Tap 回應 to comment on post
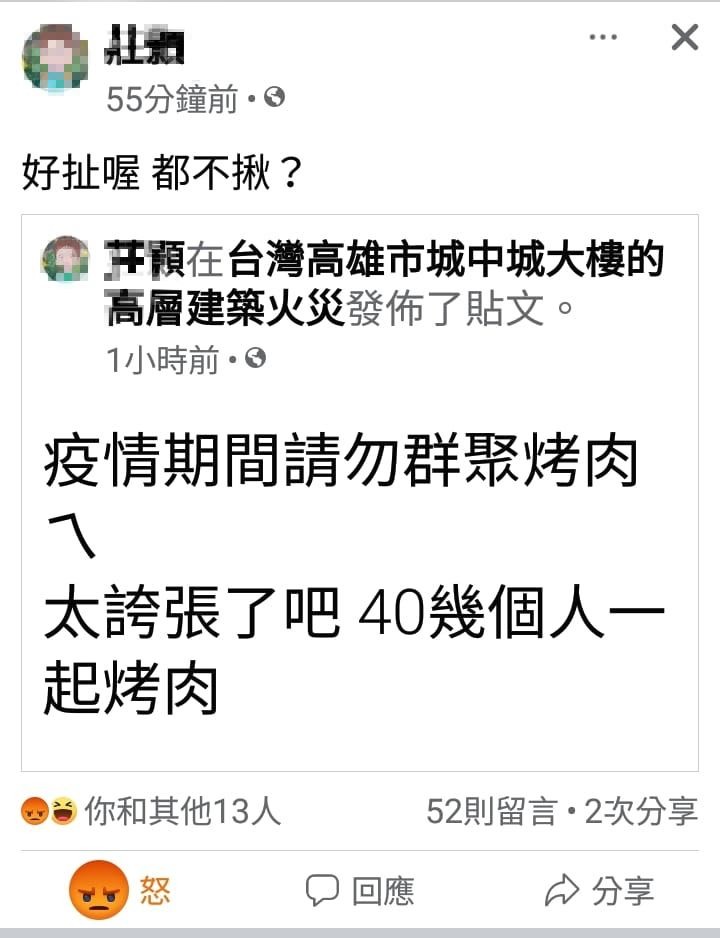 pos(360,890)
